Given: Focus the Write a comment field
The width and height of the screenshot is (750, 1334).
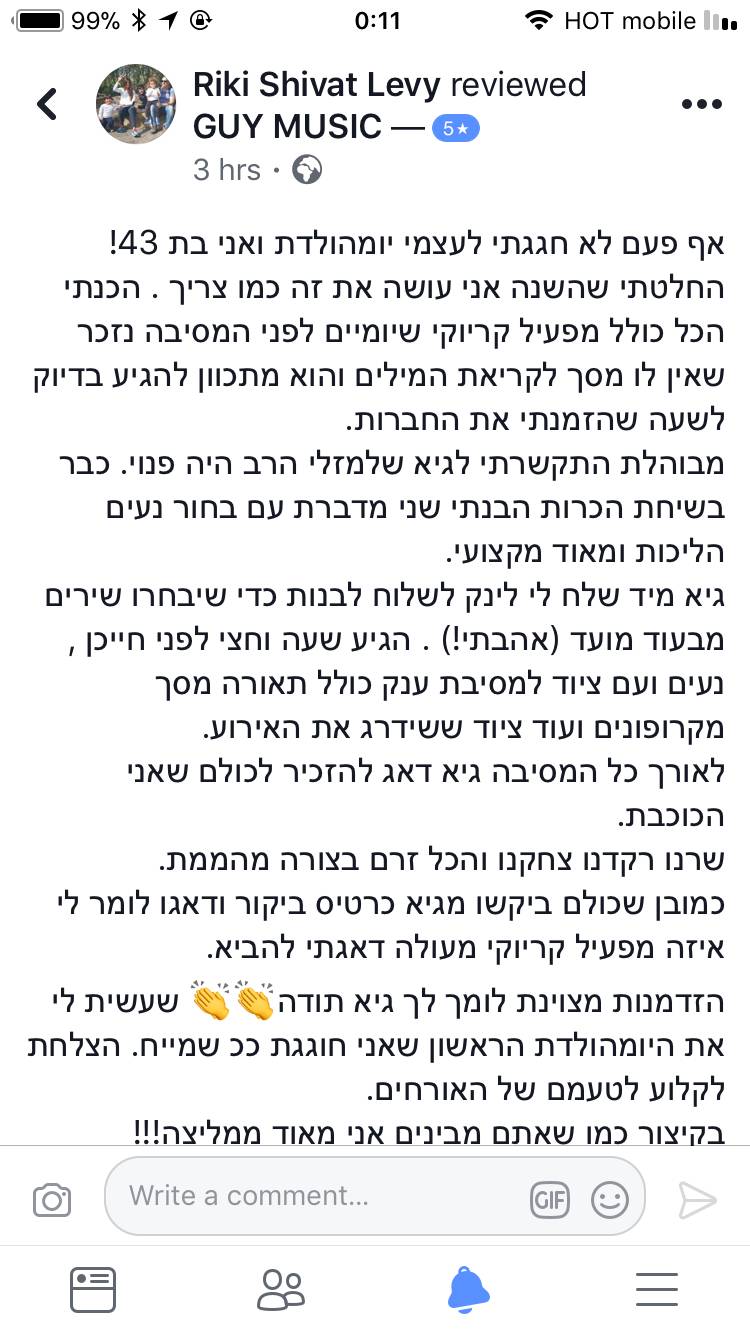Looking at the screenshot, I should 320,1196.
